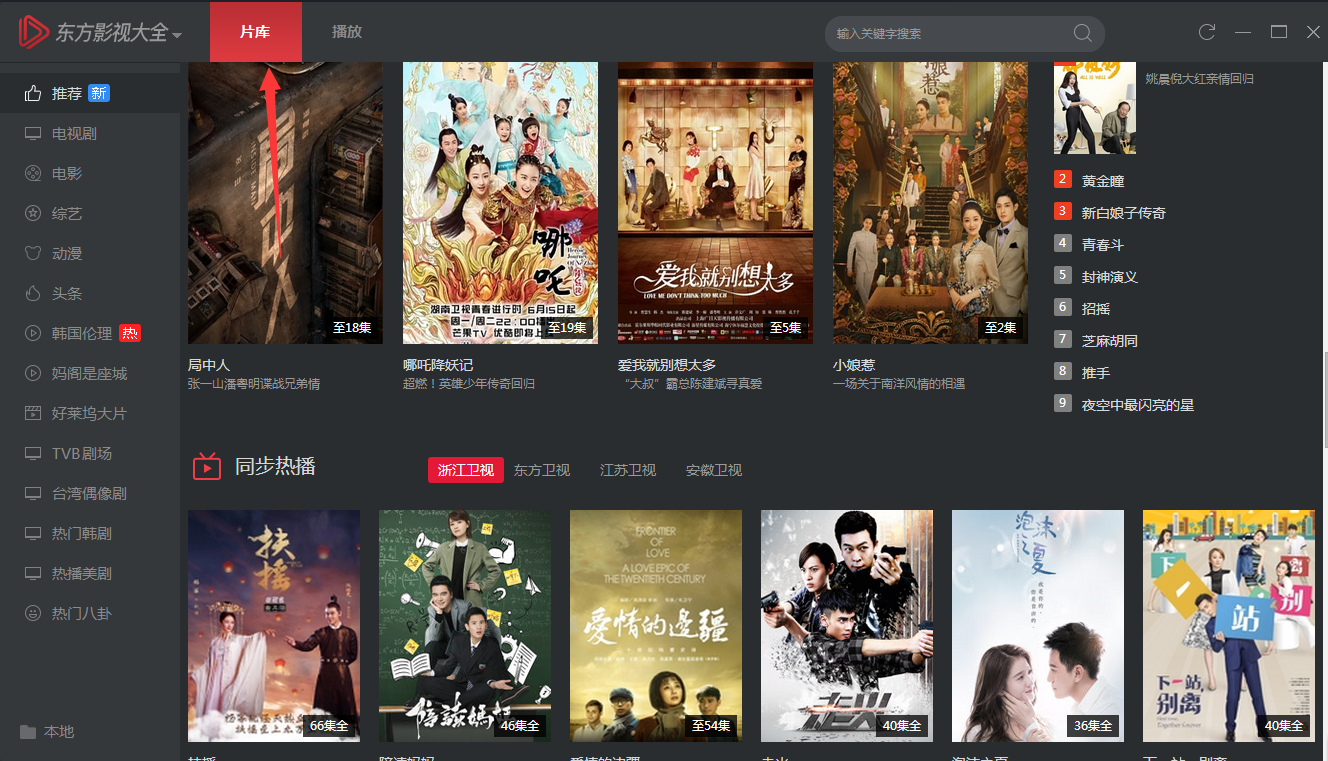Select the 江苏卫视 channel tab
The width and height of the screenshot is (1328, 761).
coord(628,470)
